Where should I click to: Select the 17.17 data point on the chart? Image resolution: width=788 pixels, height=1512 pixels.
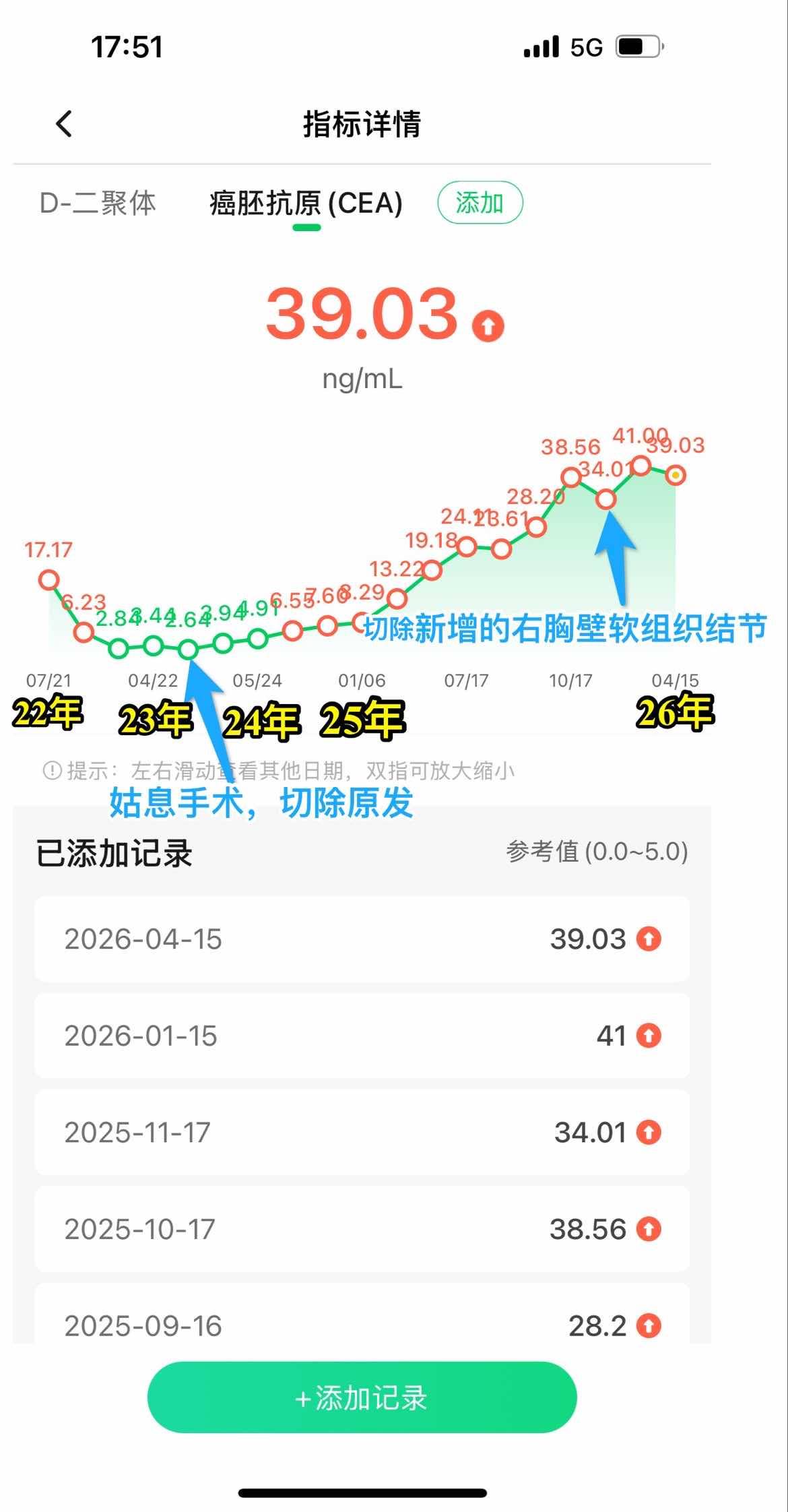pos(49,579)
